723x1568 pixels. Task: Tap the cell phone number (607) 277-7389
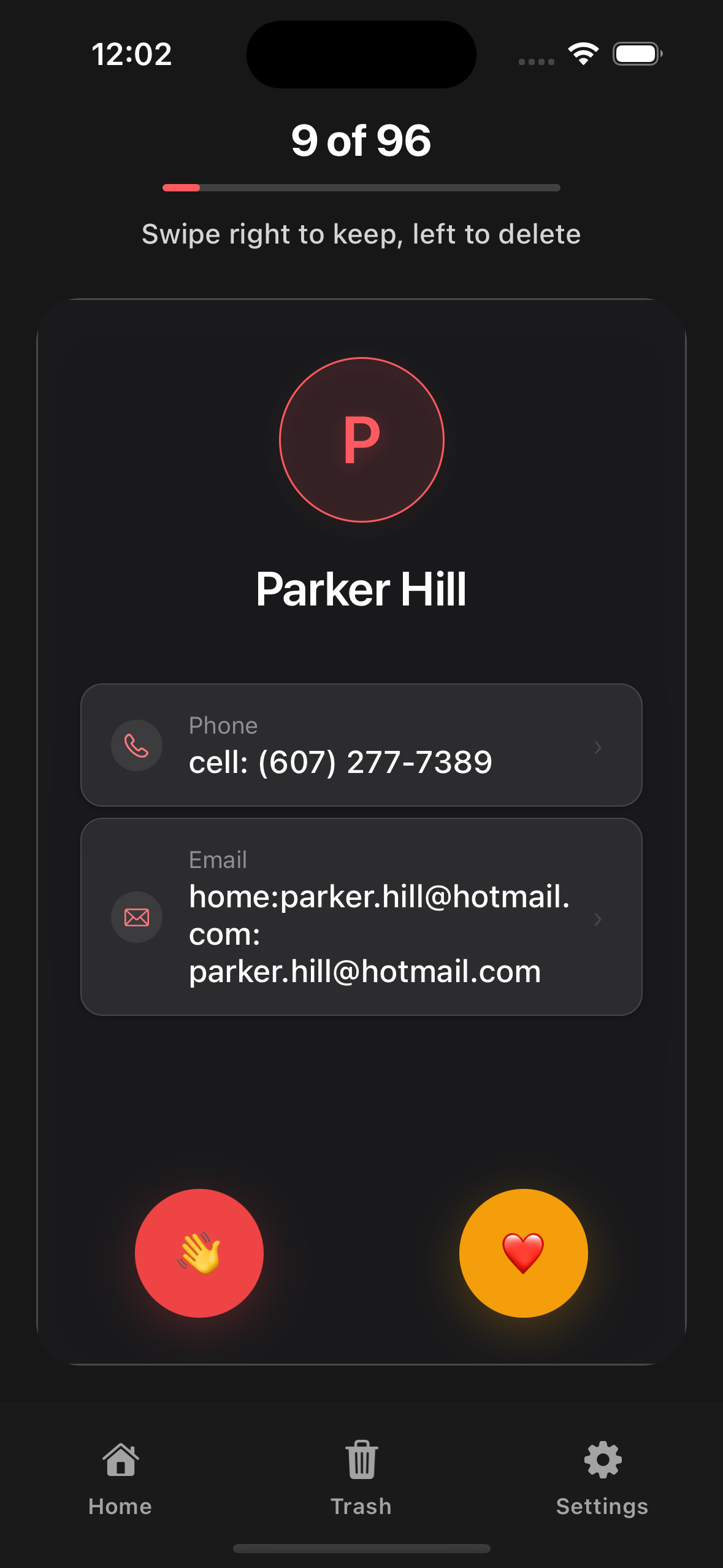click(341, 761)
